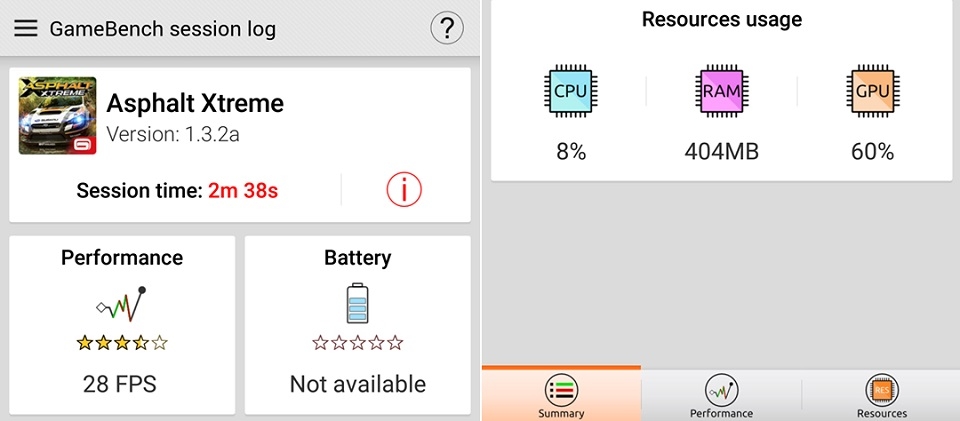
Task: Open the help question mark icon
Action: pos(447,28)
